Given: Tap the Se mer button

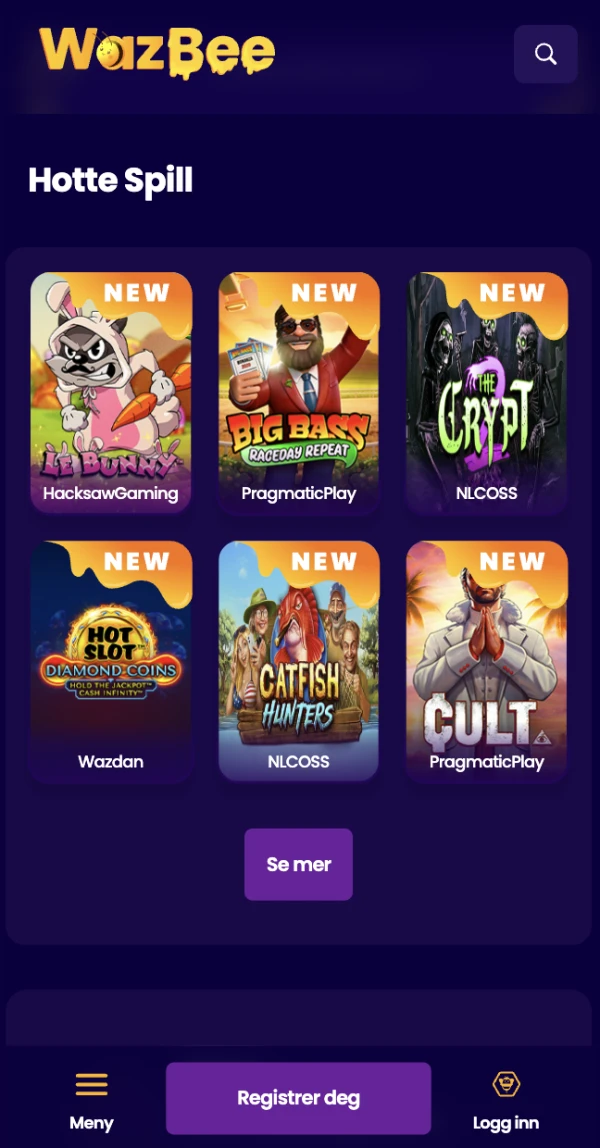Looking at the screenshot, I should [x=298, y=864].
